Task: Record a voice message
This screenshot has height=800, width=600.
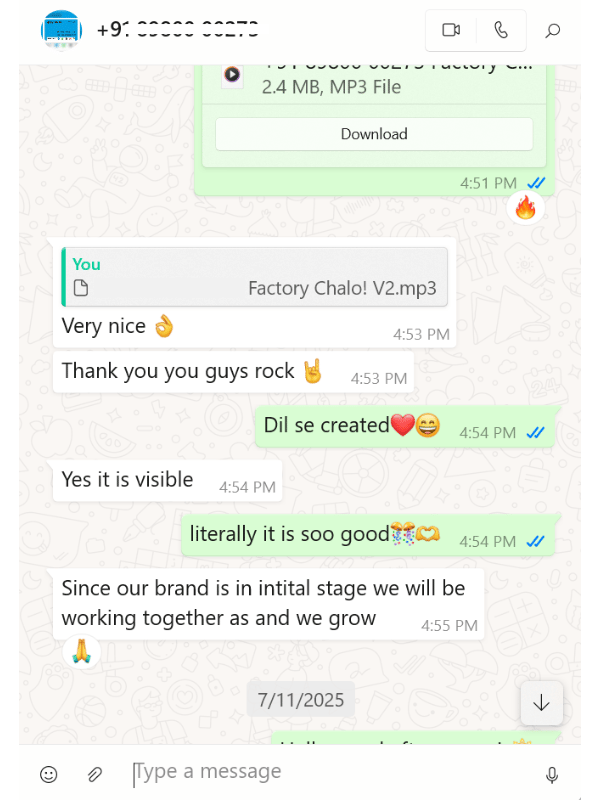Action: pyautogui.click(x=552, y=774)
